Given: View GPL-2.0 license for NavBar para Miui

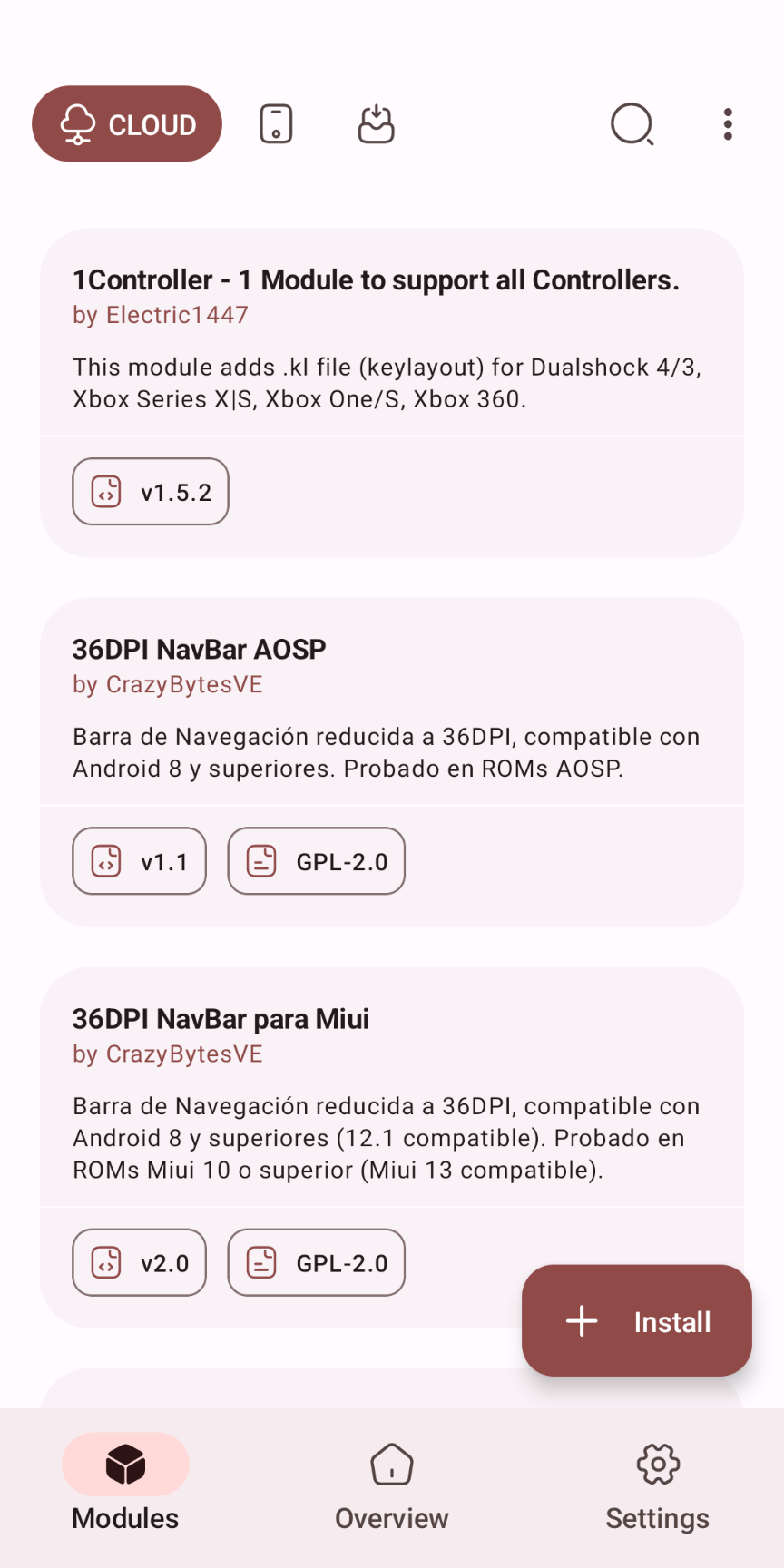Looking at the screenshot, I should [316, 1262].
